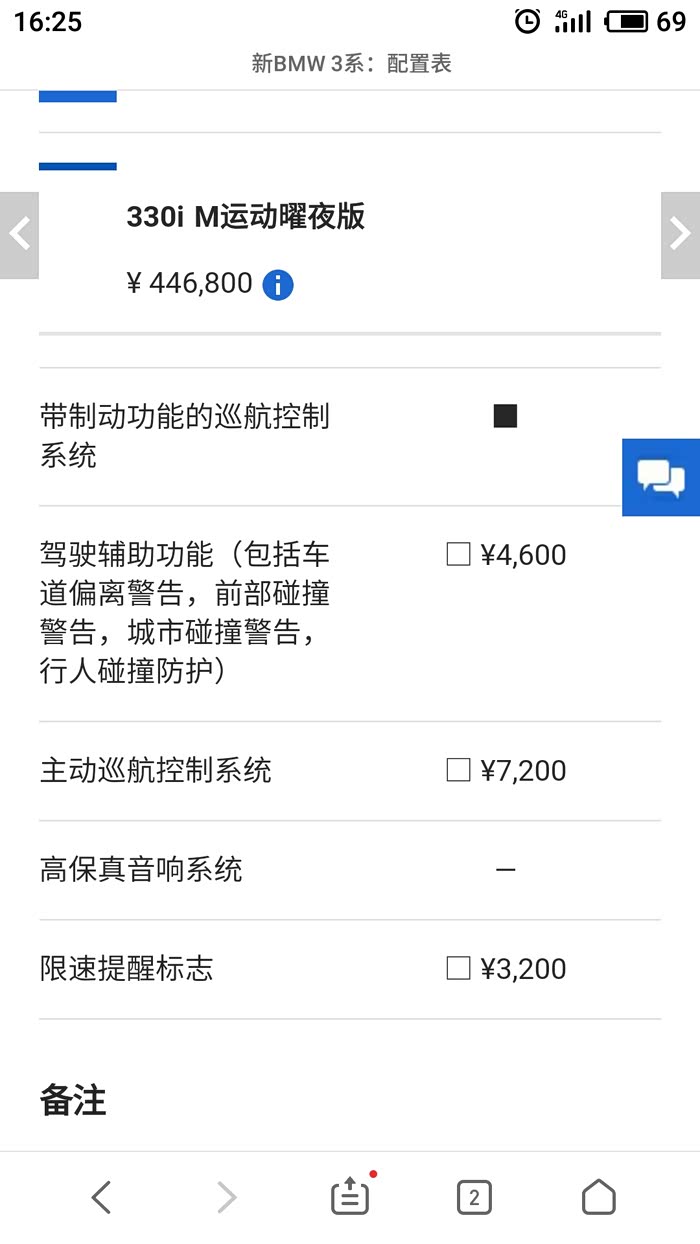This screenshot has height=1244, width=700.
Task: Go back in the browser
Action: [x=101, y=1196]
